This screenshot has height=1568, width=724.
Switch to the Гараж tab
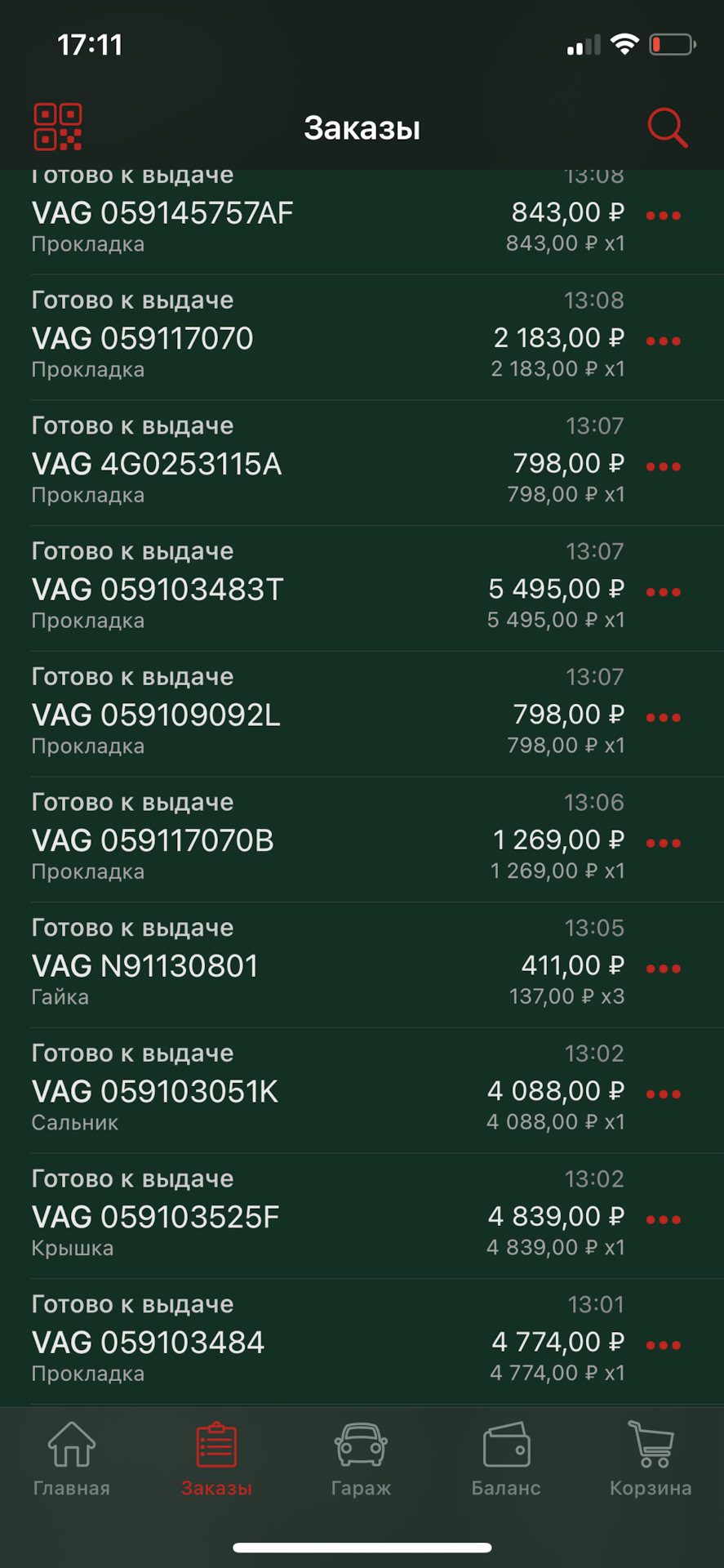(x=361, y=1459)
